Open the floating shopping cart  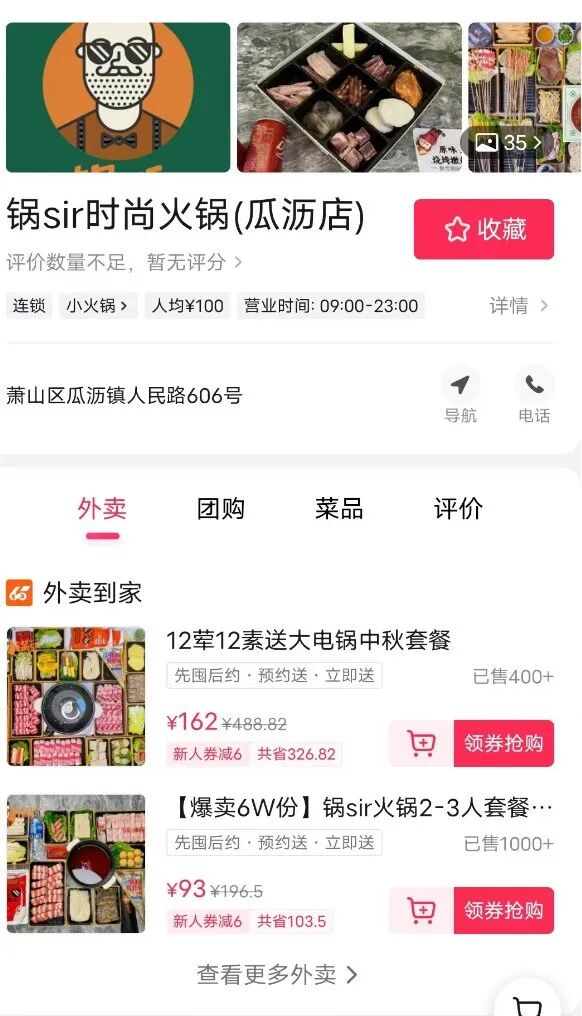coord(528,1002)
